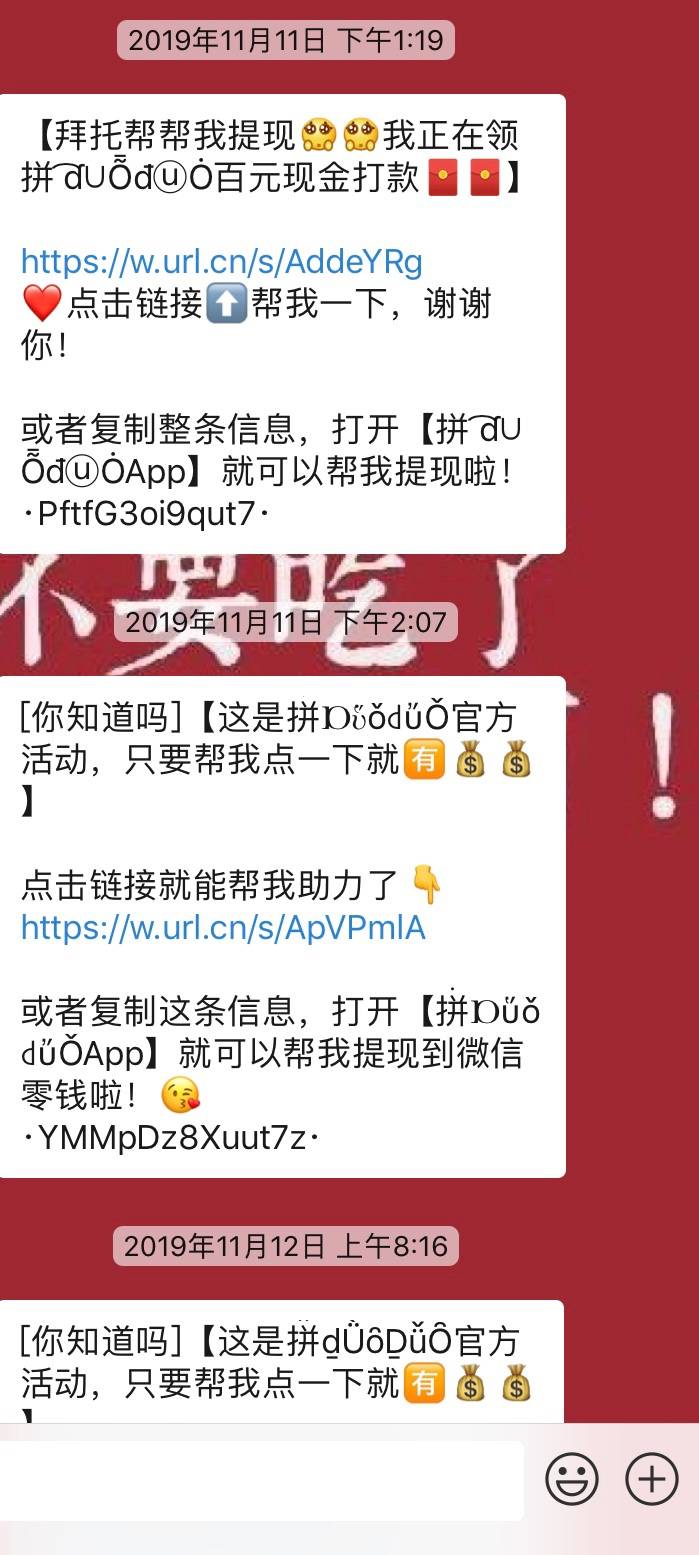Open the emoji picker

pyautogui.click(x=572, y=1478)
